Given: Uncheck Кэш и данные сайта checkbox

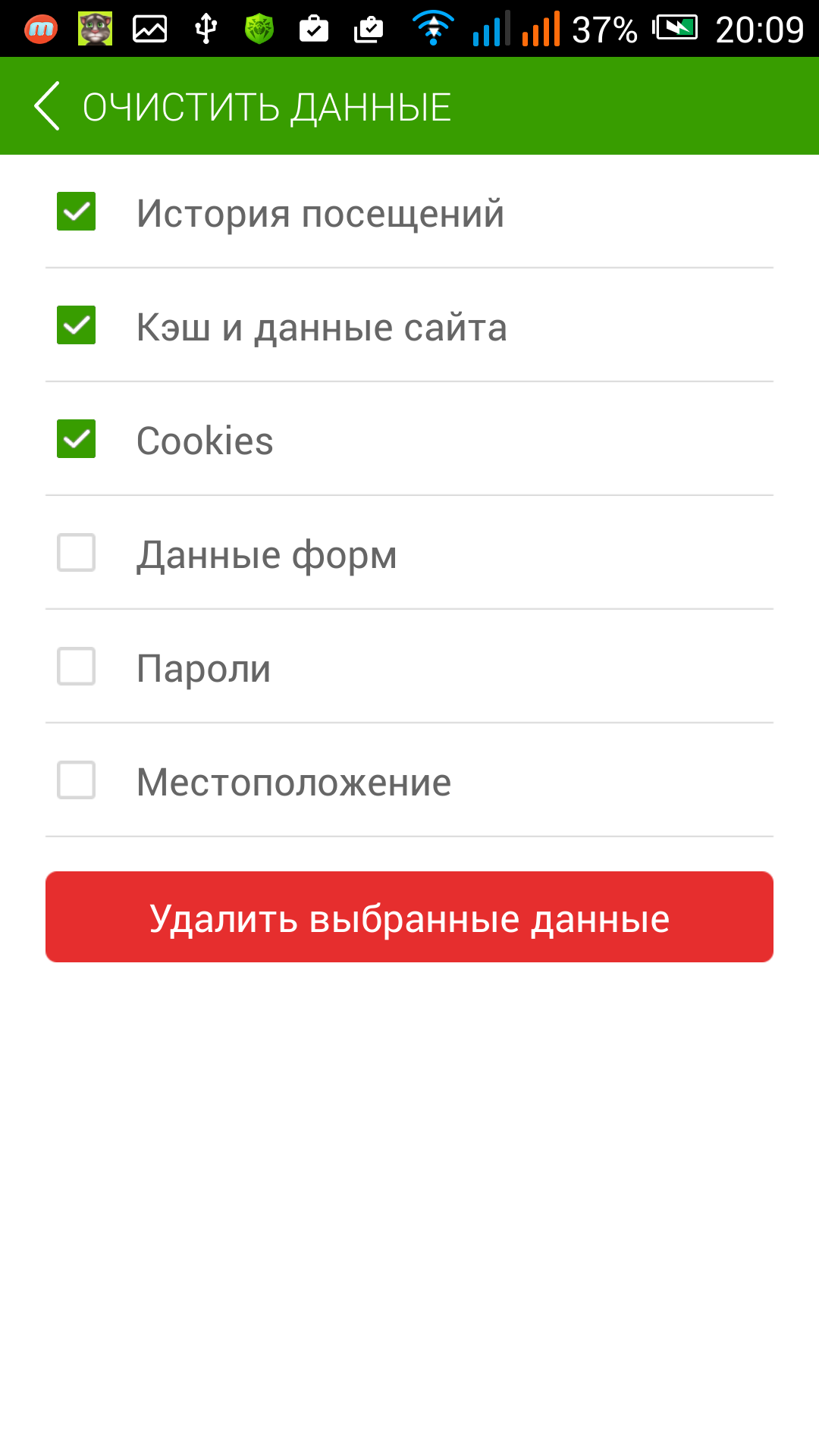Looking at the screenshot, I should [x=77, y=325].
